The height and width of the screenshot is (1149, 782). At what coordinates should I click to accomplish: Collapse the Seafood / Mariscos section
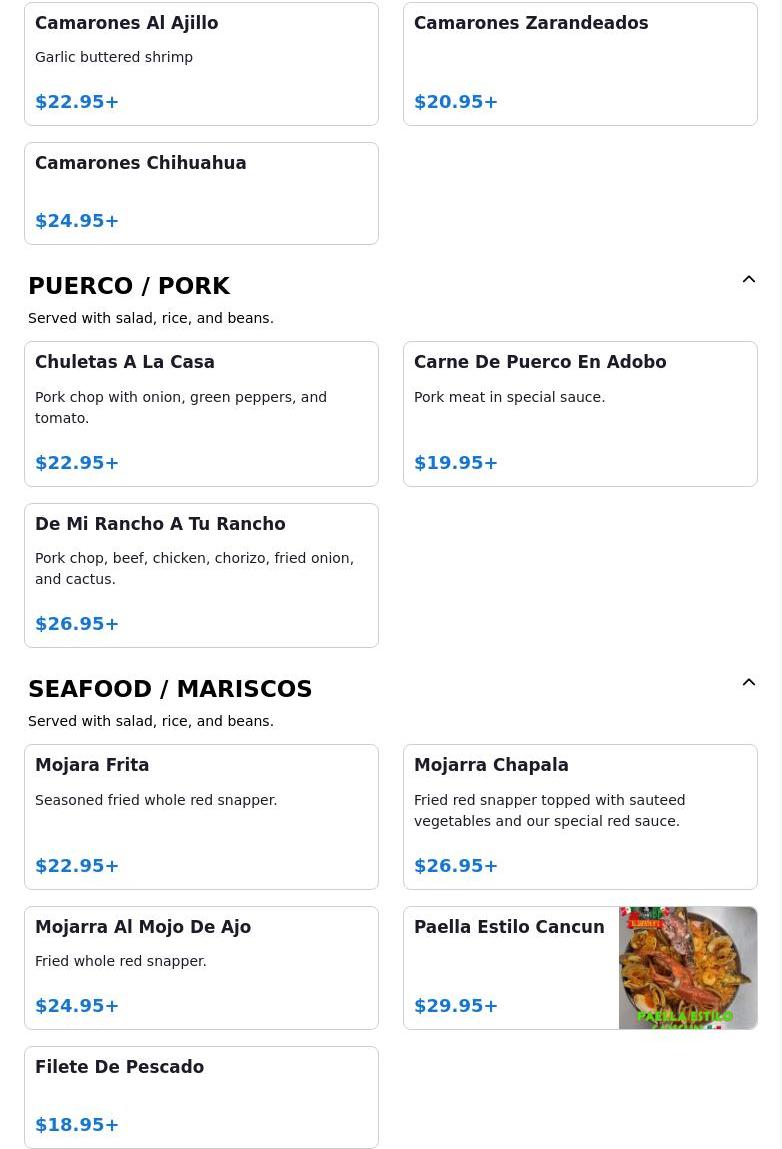click(748, 683)
